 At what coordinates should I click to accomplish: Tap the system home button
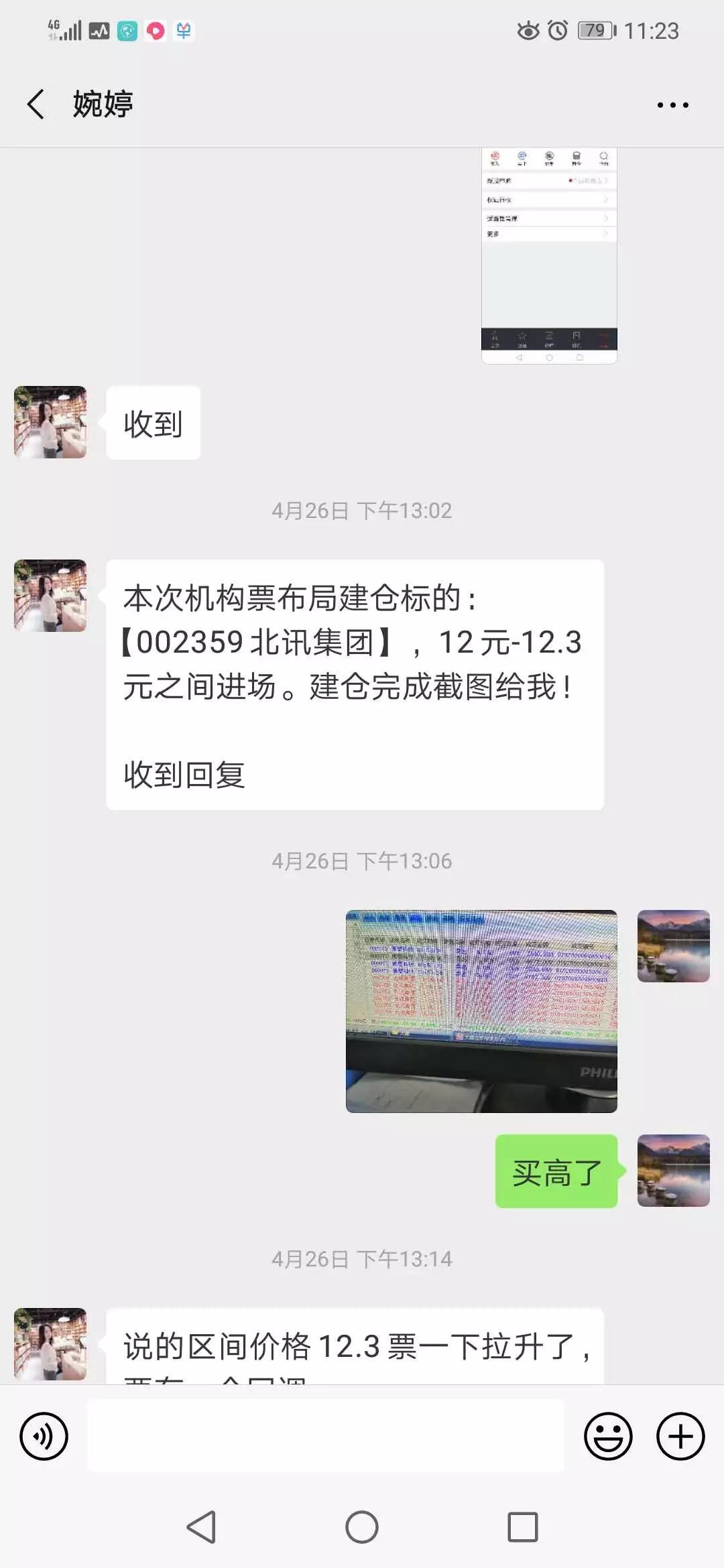pos(362,1528)
